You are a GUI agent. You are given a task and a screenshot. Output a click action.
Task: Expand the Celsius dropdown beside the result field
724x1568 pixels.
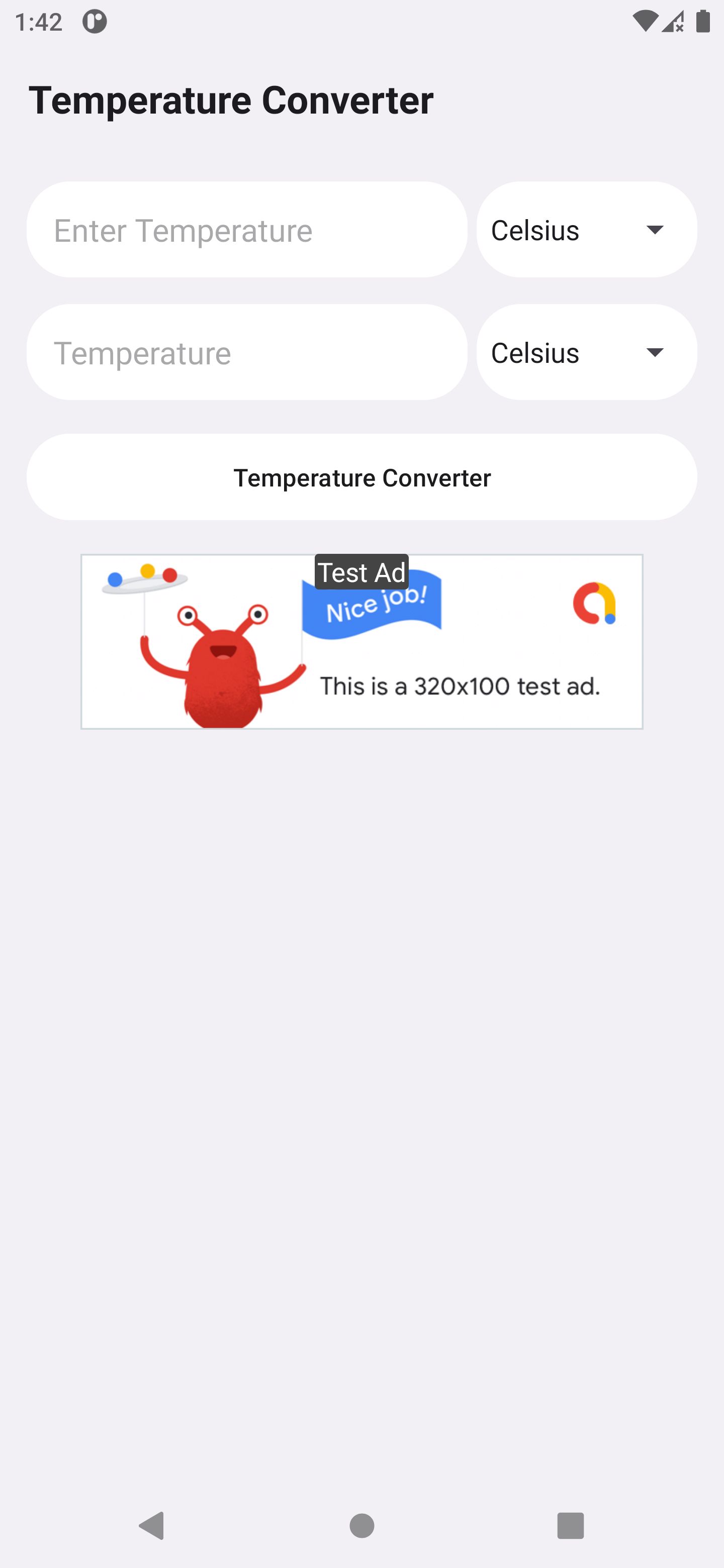(x=586, y=352)
